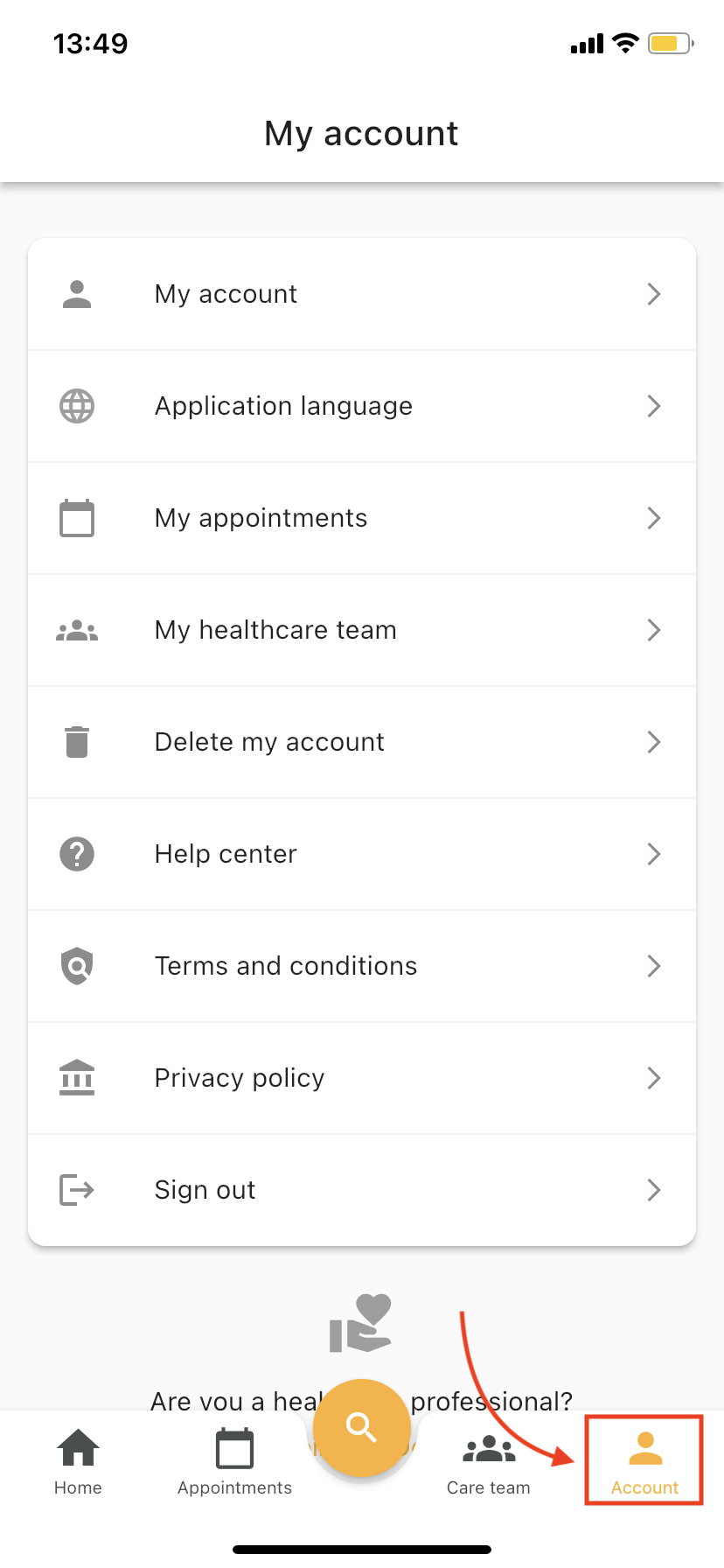Open Application language settings
Image resolution: width=724 pixels, height=1568 pixels.
tap(362, 406)
